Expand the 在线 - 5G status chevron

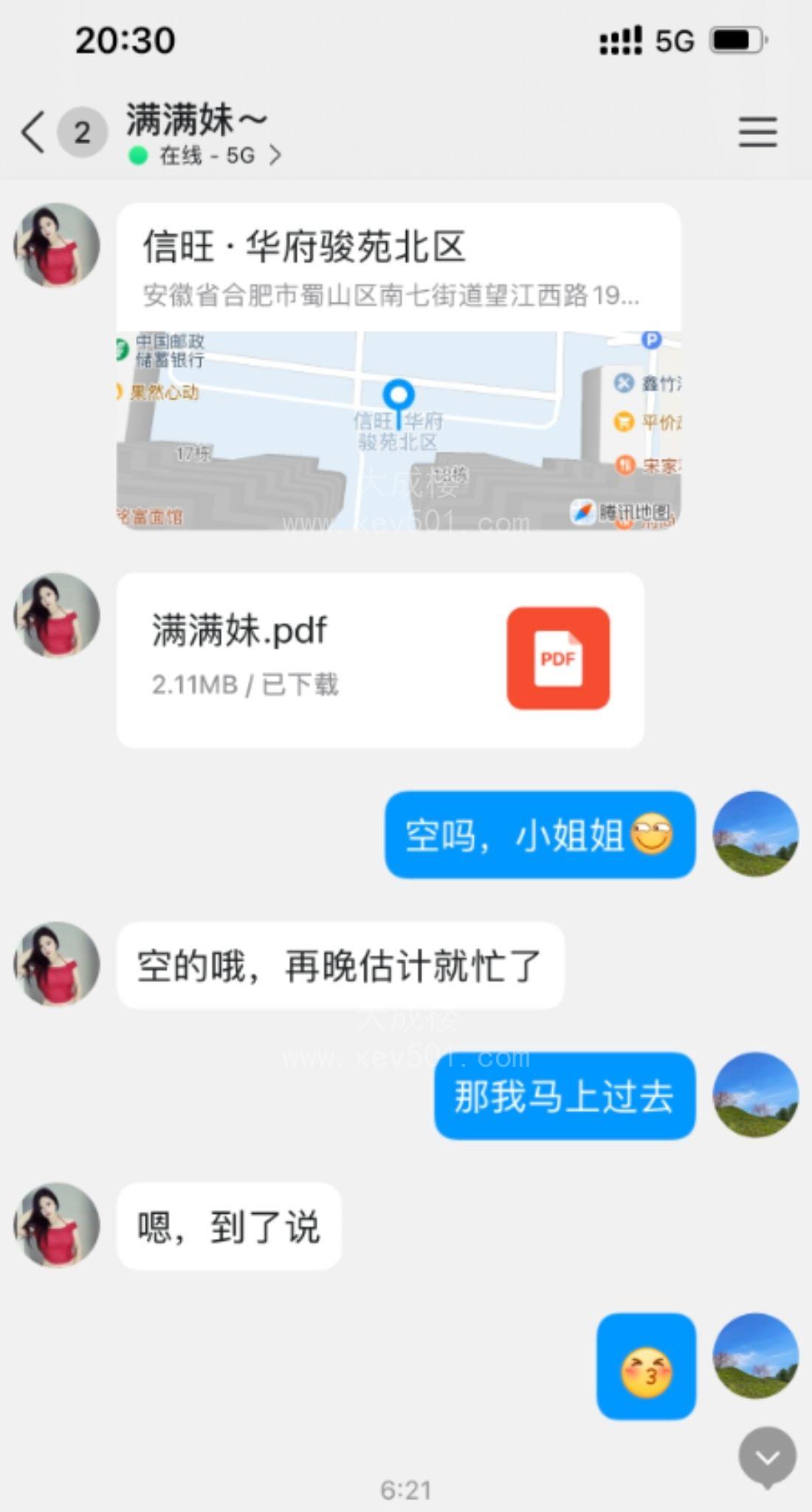276,156
